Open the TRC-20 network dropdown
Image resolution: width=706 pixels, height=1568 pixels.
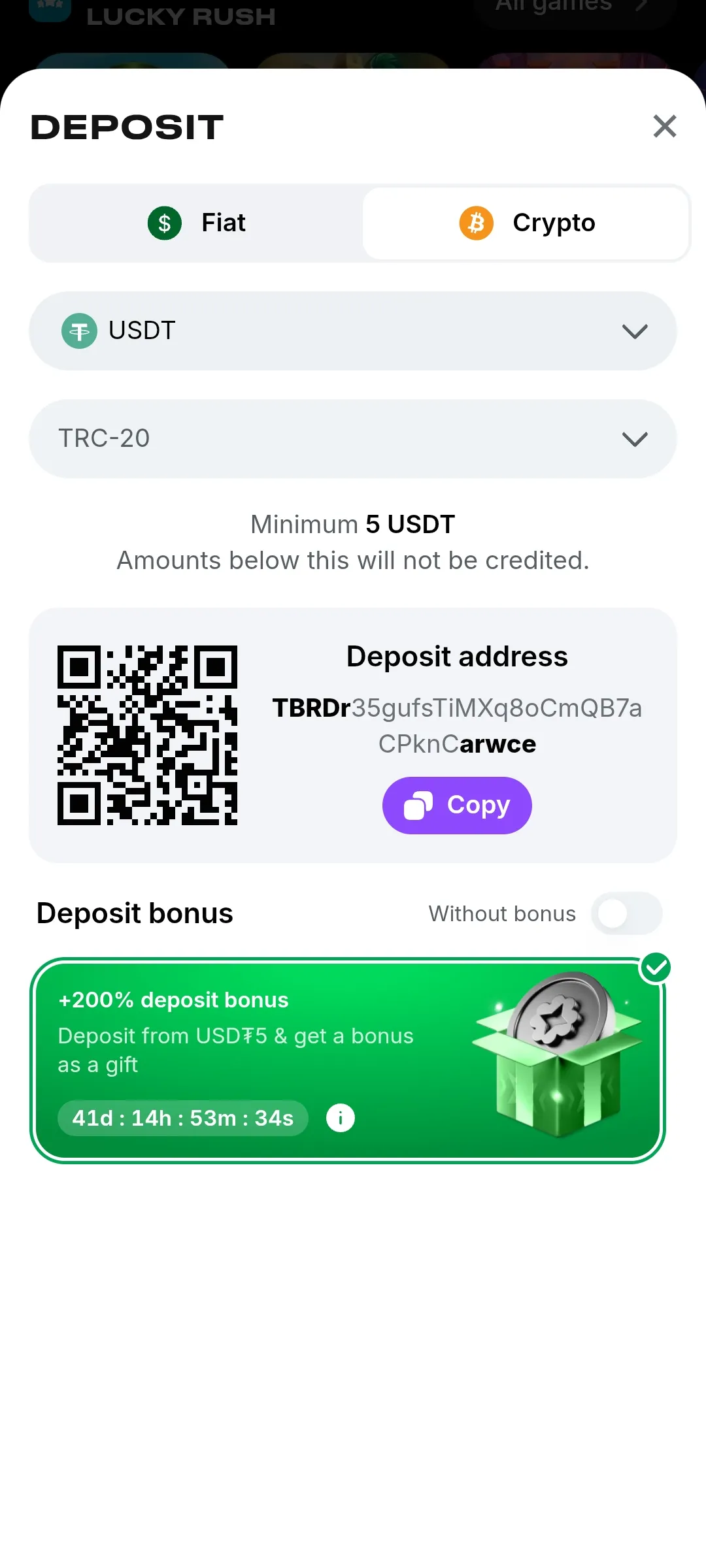click(353, 439)
